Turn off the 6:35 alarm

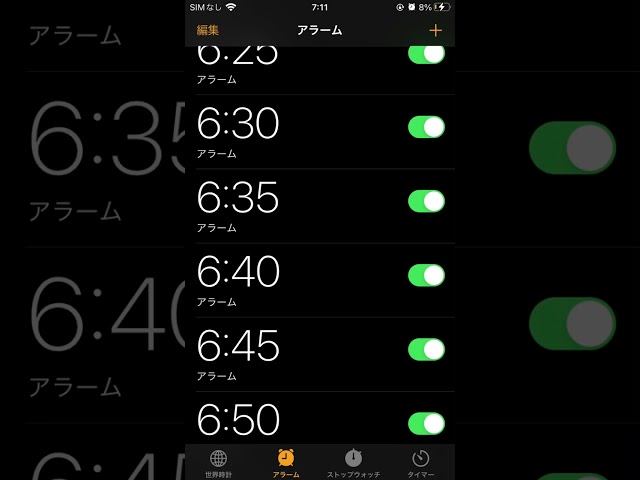coord(426,201)
